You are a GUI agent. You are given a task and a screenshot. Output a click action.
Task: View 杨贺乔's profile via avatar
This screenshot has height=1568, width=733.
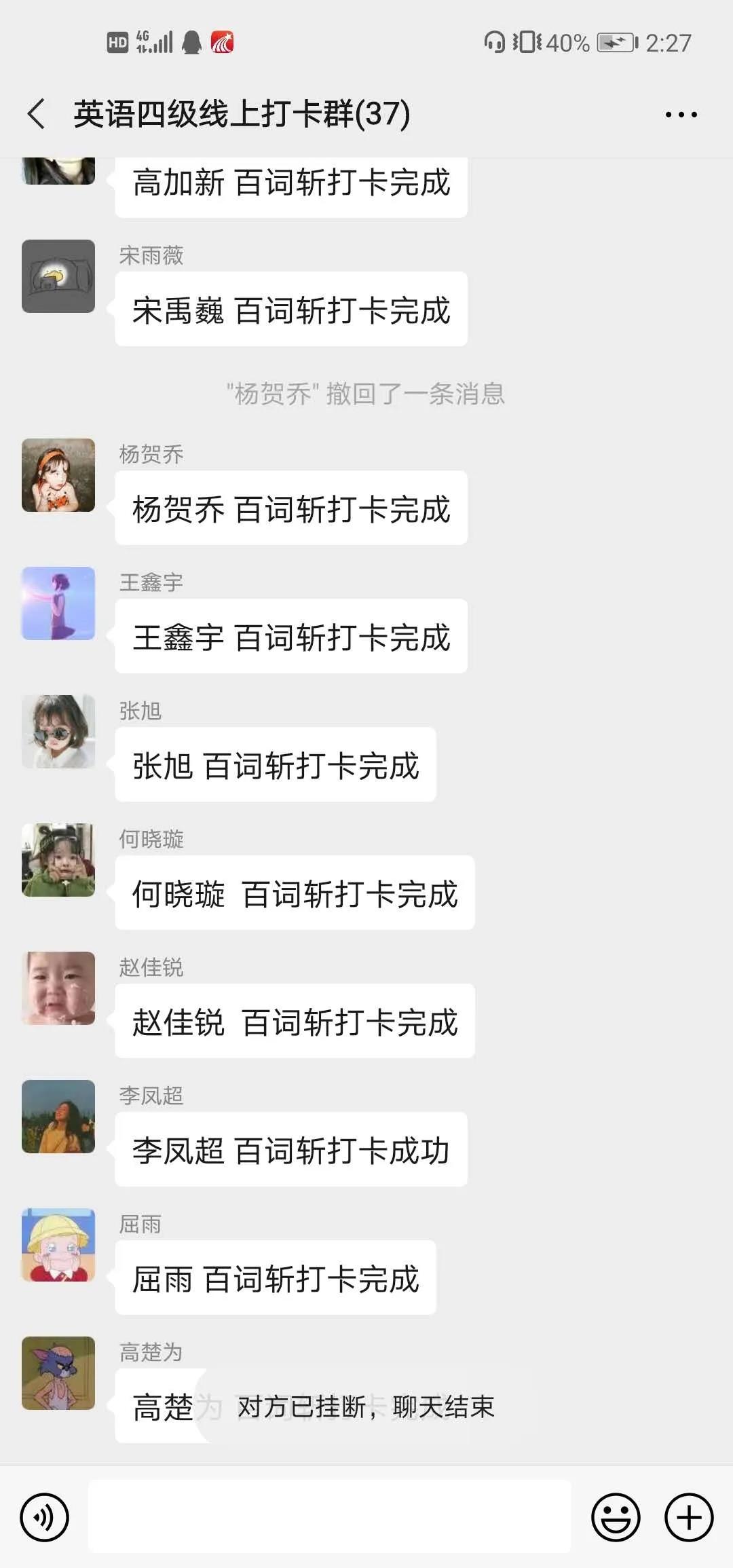tap(58, 475)
